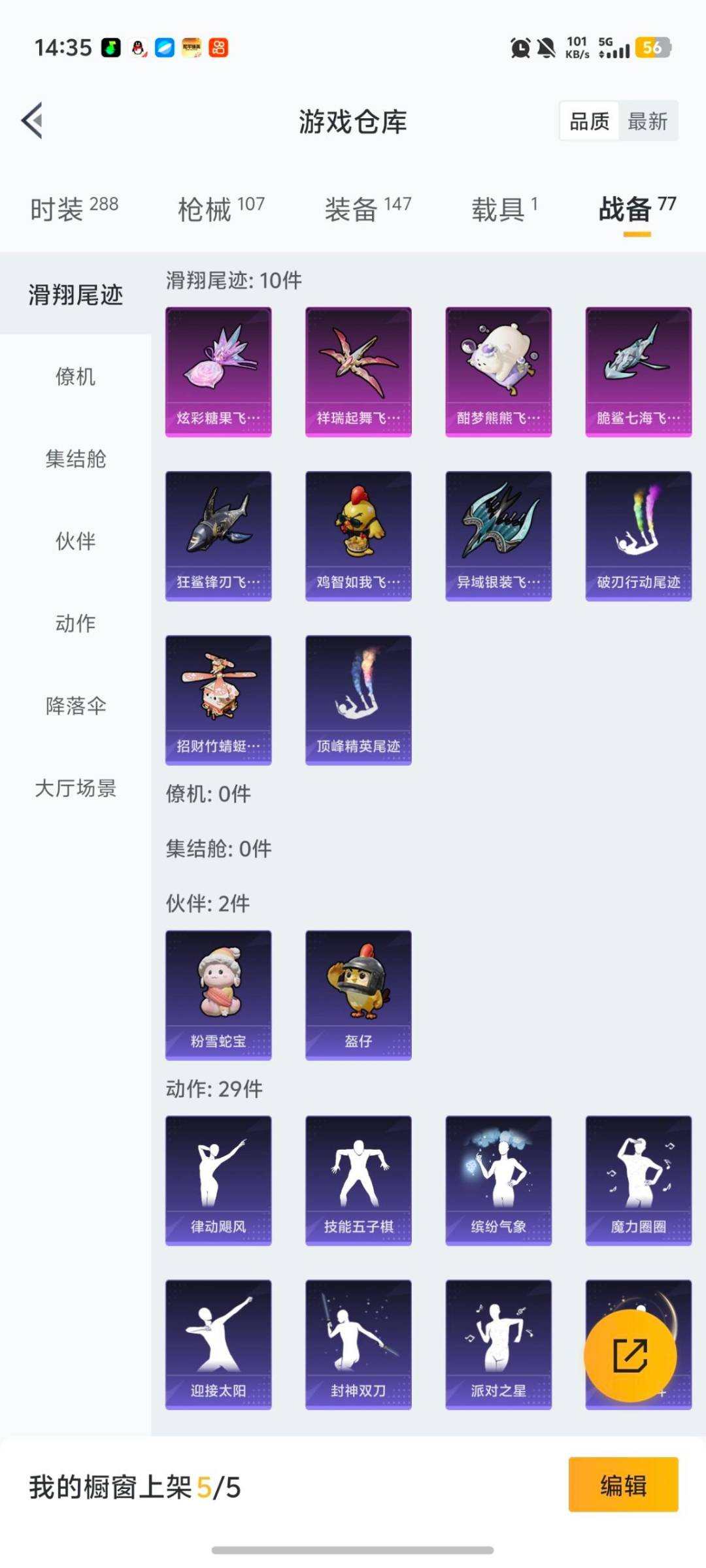The width and height of the screenshot is (706, 1568).
Task: Select the 盔仔 partner item
Action: pos(358,993)
